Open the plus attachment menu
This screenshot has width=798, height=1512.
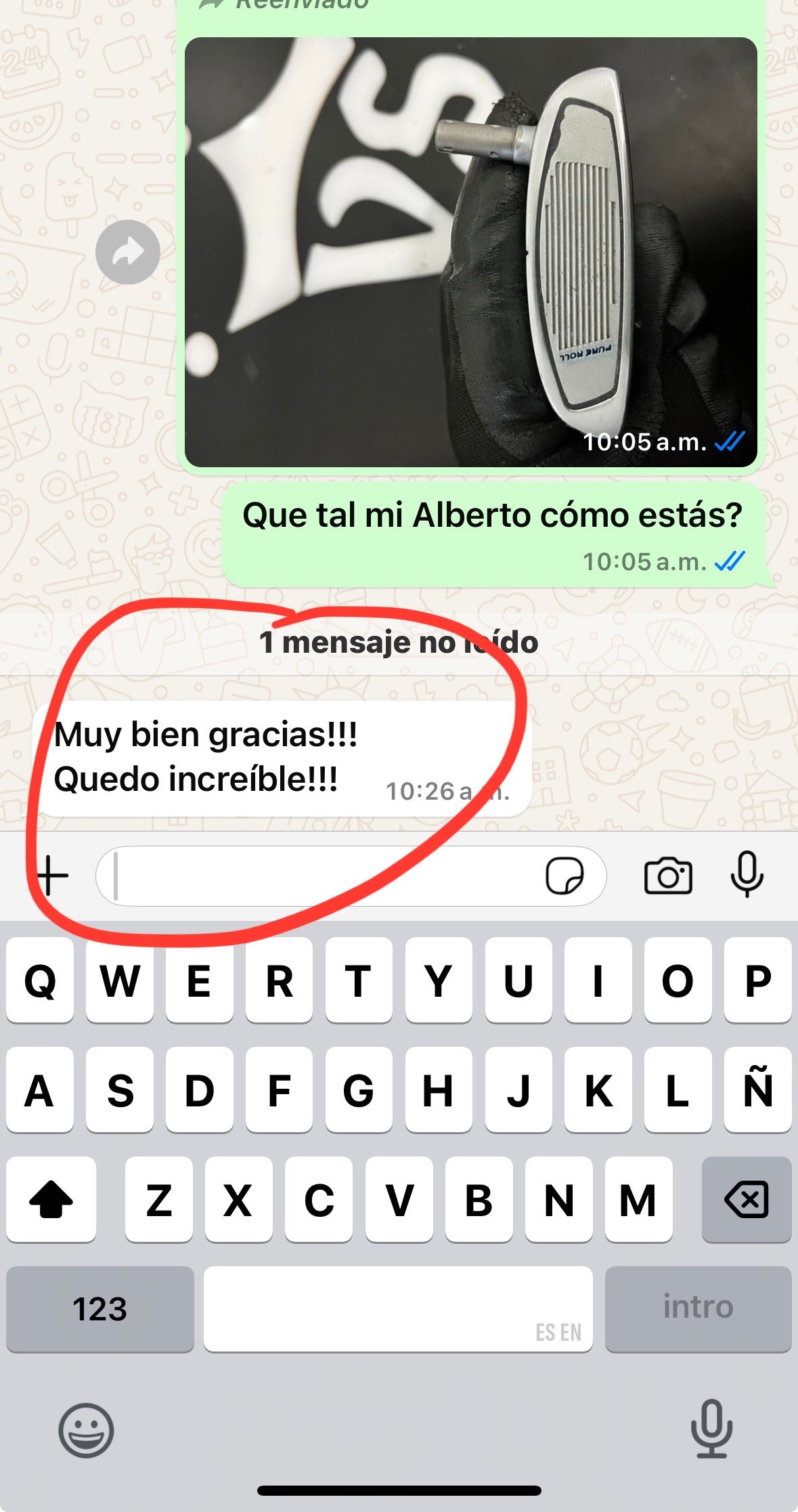(53, 876)
